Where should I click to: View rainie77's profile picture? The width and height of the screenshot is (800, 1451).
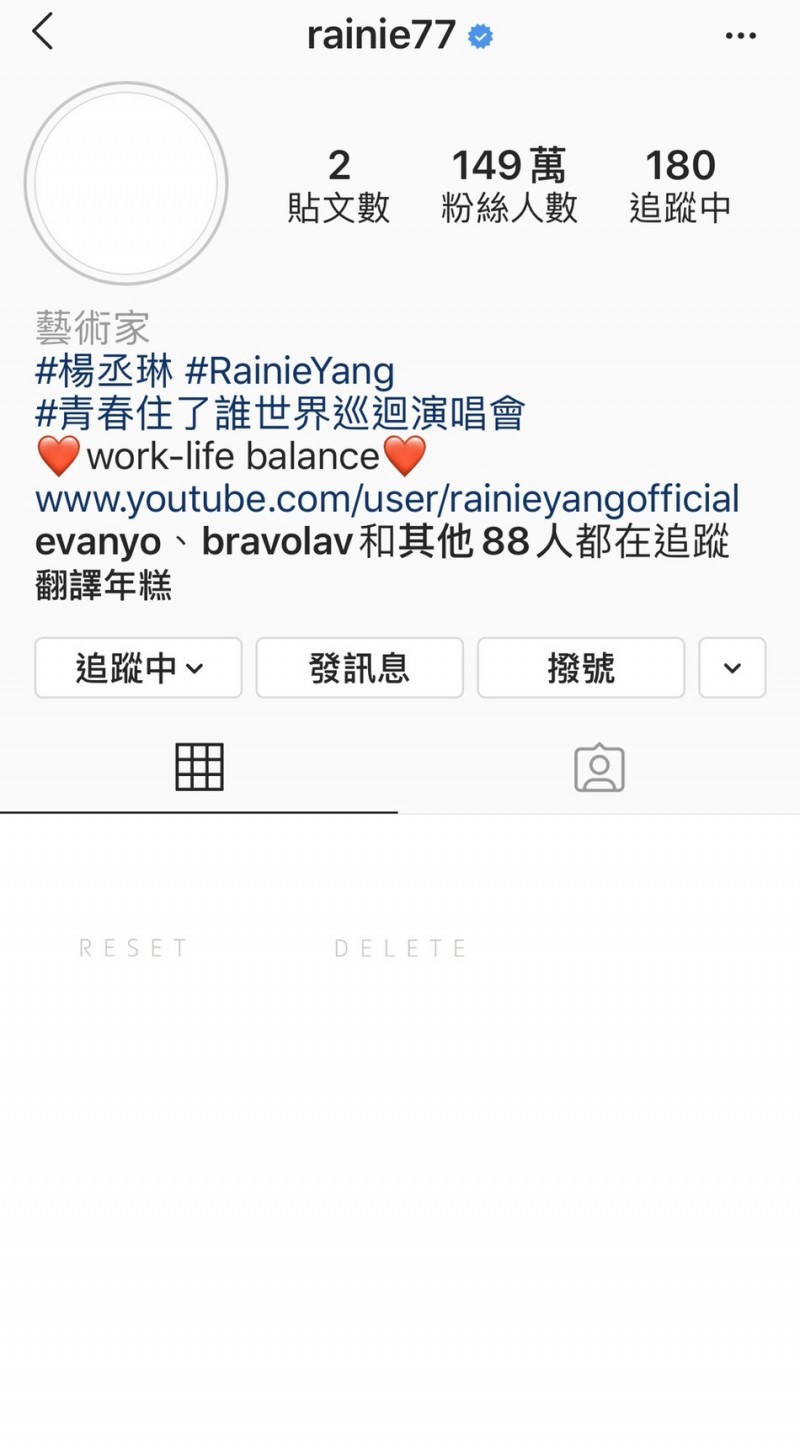[x=126, y=184]
